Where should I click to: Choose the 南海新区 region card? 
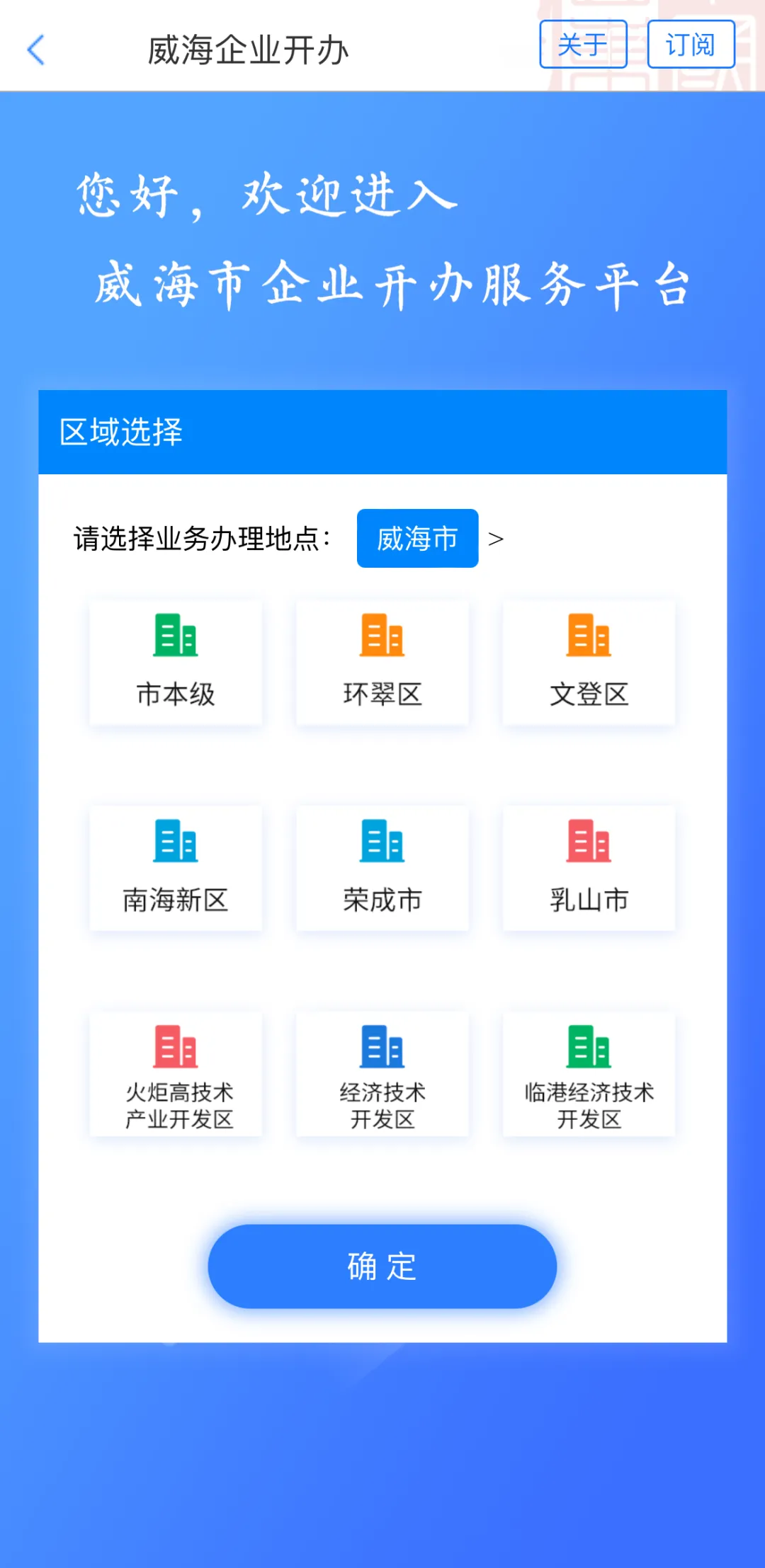pyautogui.click(x=176, y=868)
